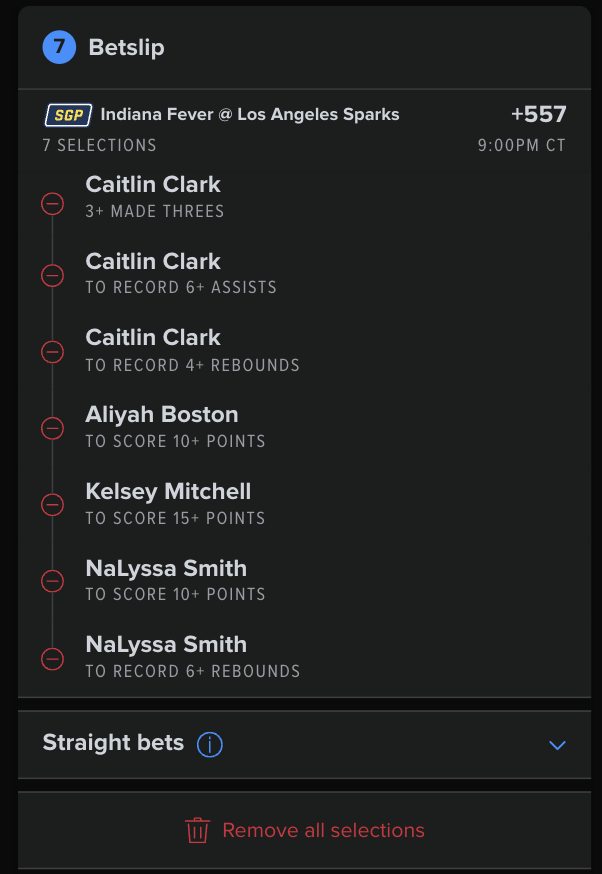Remove NaLyssa Smith 10+ points selection

pos(52,581)
